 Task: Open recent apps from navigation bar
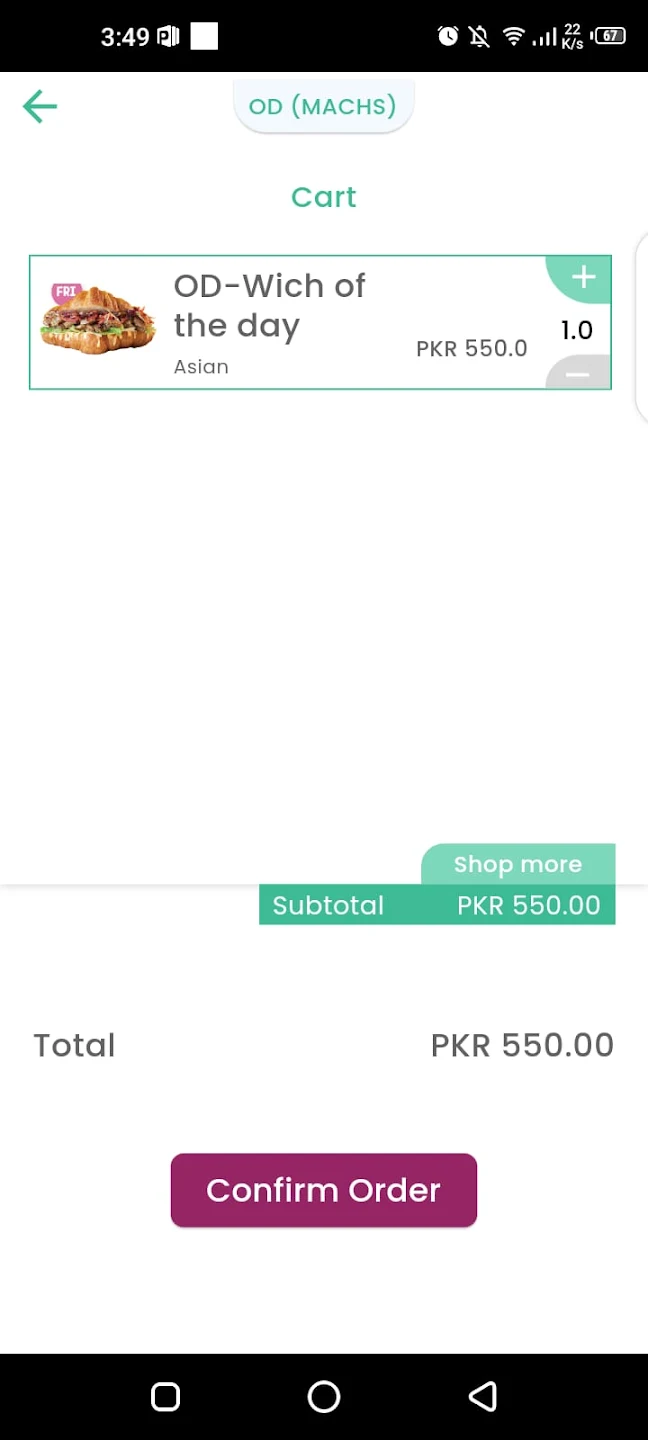click(165, 1396)
